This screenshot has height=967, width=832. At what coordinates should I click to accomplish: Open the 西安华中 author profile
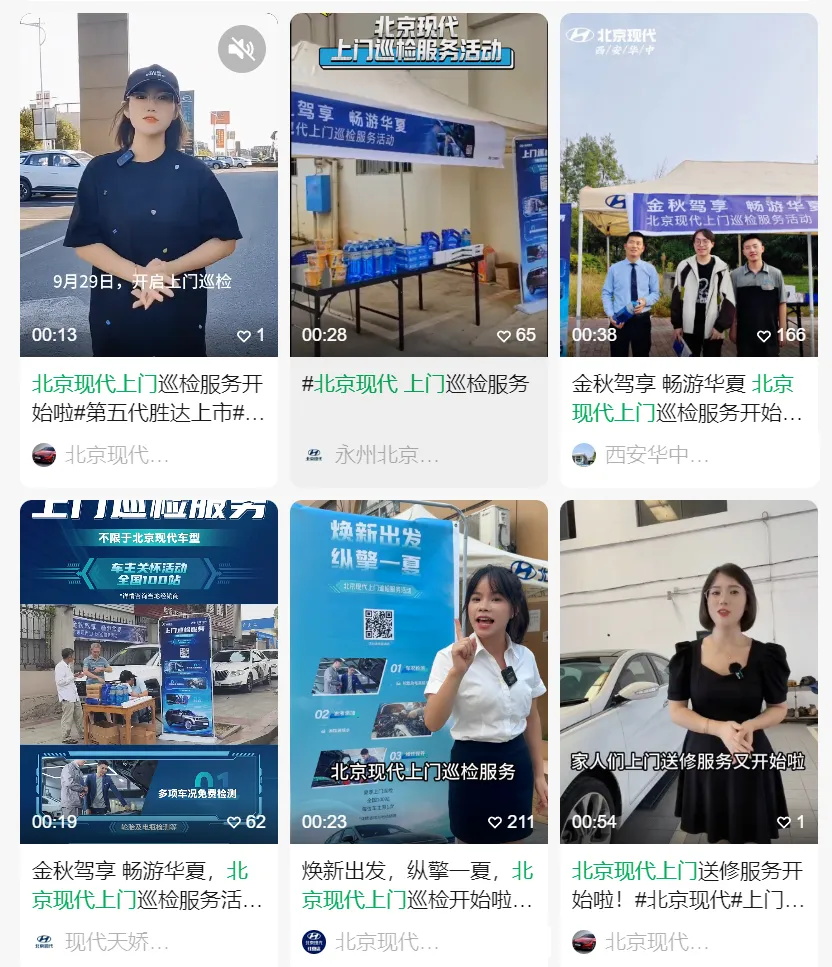point(656,456)
